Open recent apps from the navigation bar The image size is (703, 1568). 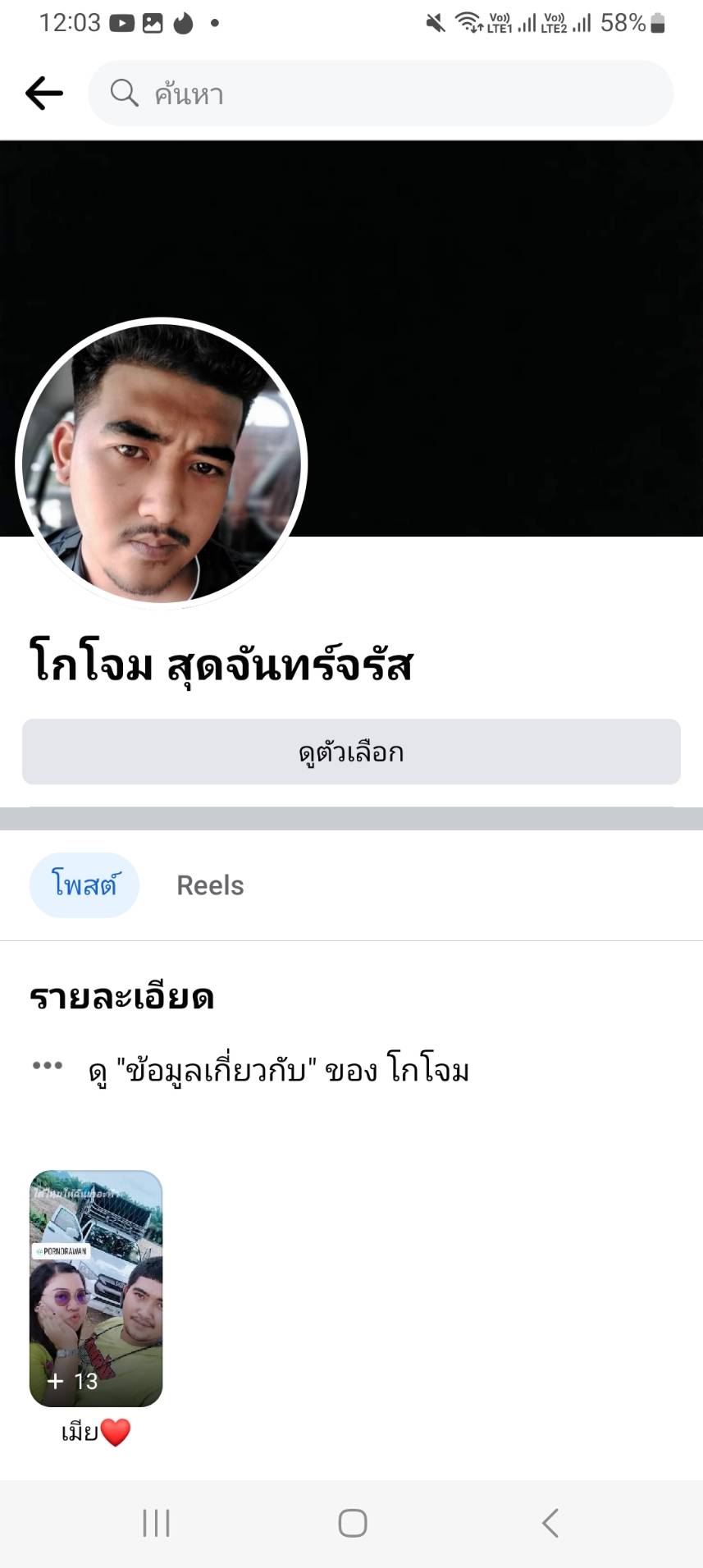coord(156,1523)
